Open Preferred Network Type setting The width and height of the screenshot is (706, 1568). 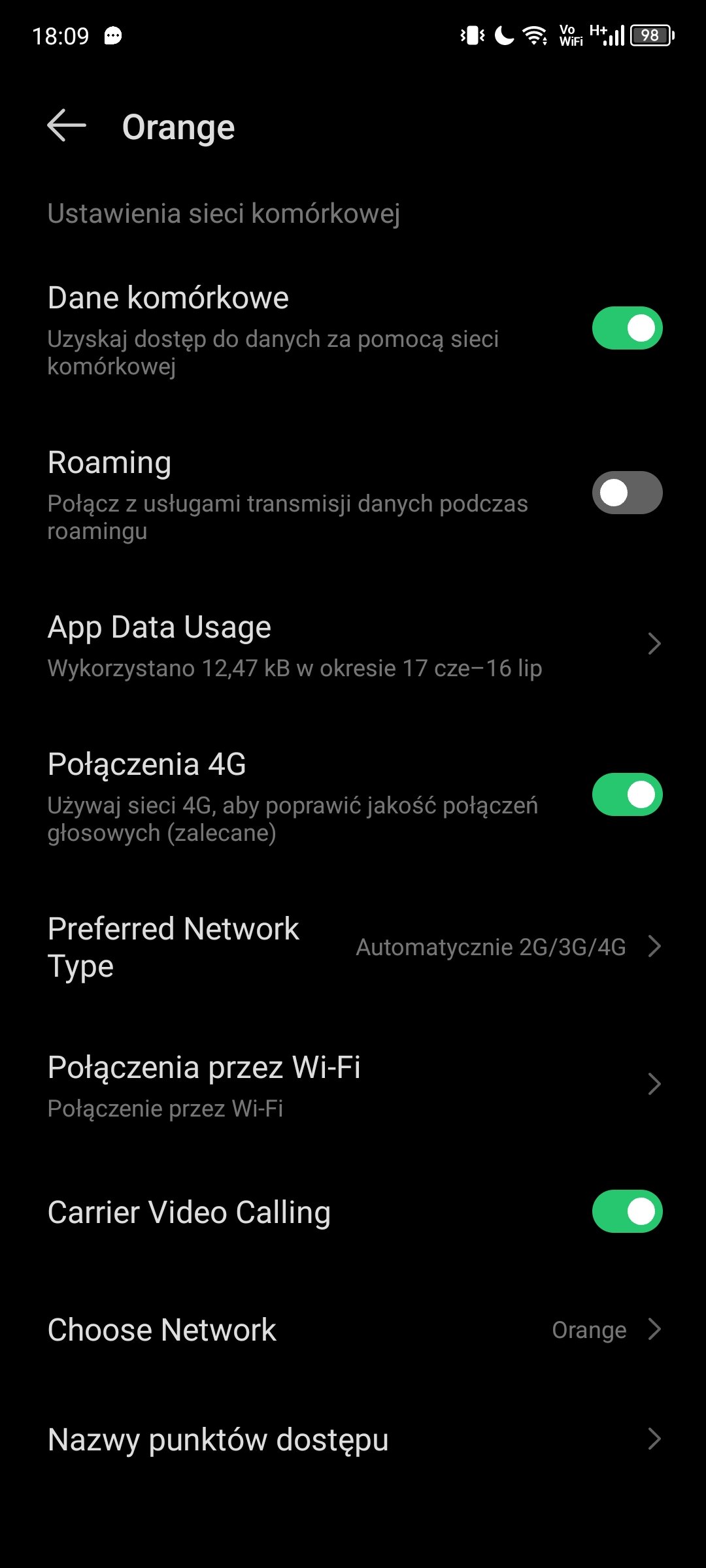[353, 947]
